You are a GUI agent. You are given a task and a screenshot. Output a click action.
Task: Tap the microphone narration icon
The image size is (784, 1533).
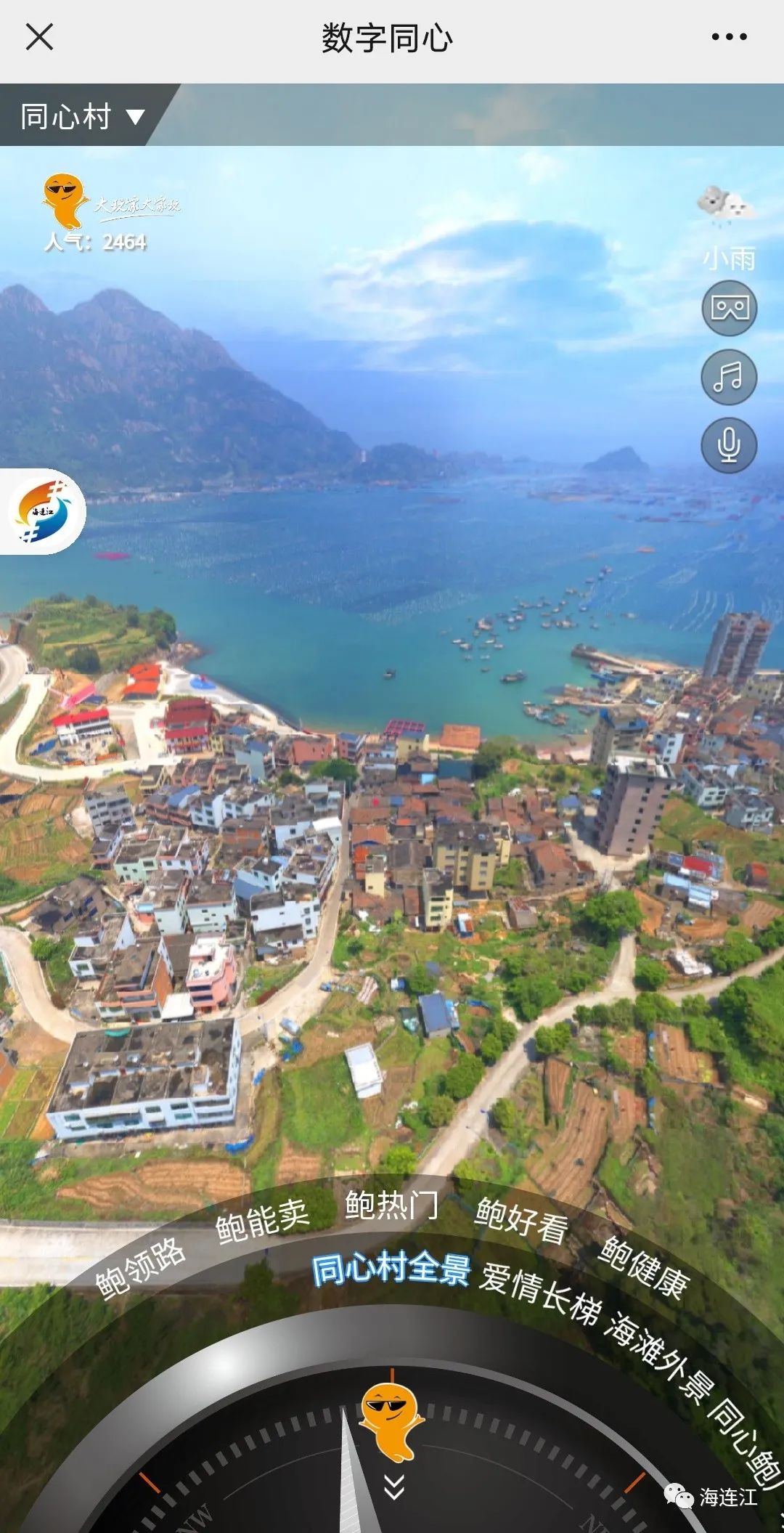(729, 445)
